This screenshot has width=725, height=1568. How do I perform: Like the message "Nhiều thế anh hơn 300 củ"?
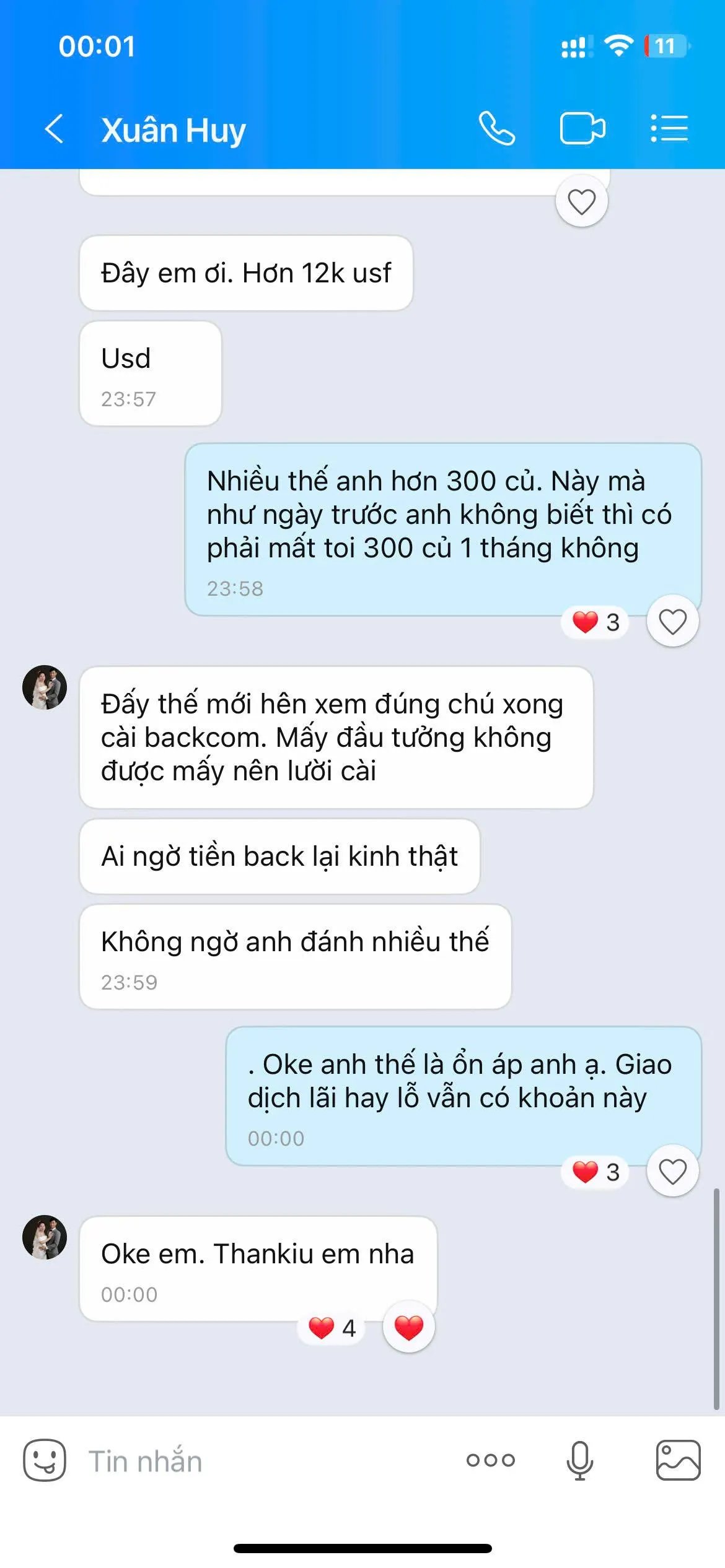coord(672,622)
